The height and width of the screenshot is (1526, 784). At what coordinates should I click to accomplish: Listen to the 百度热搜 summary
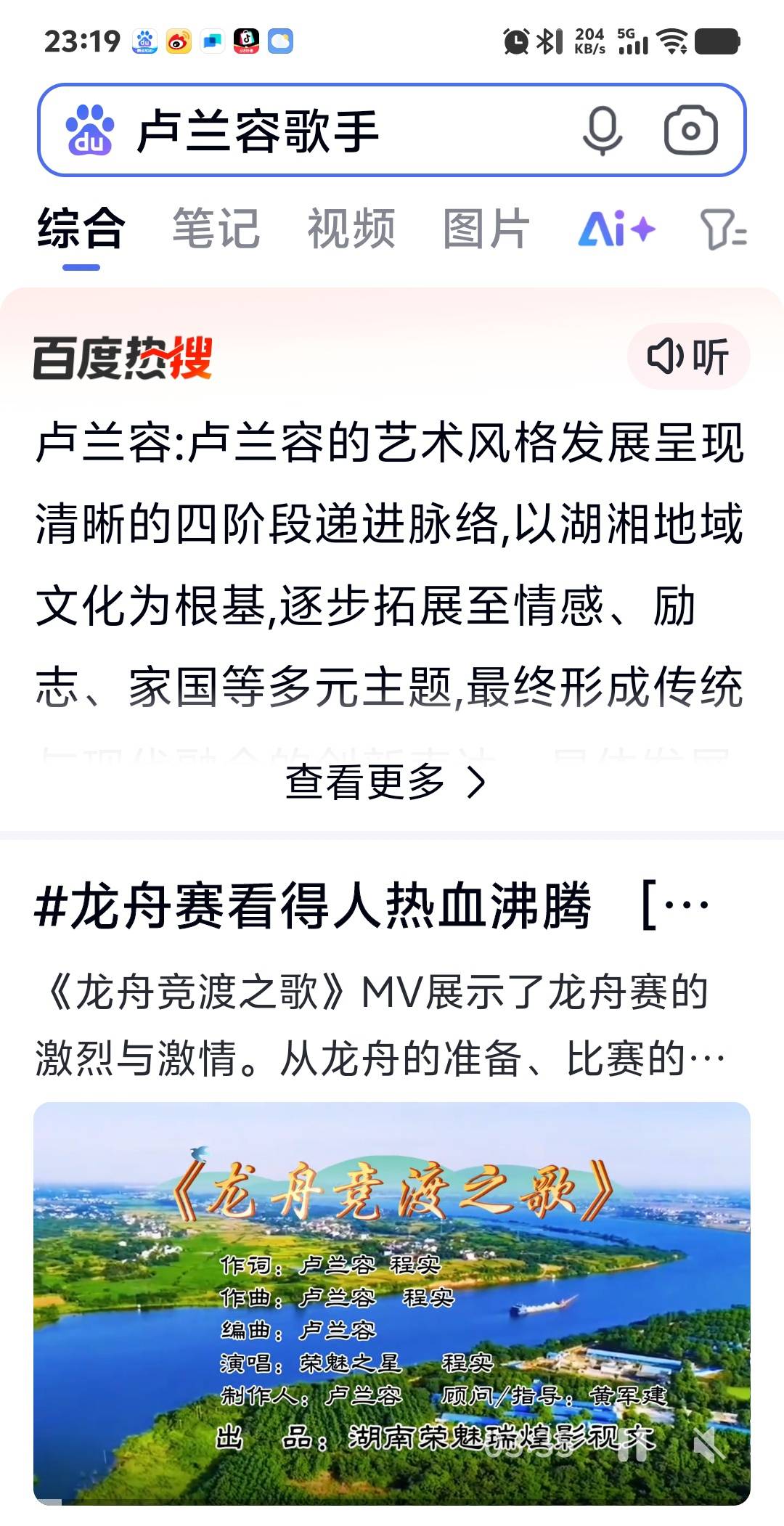click(x=688, y=356)
